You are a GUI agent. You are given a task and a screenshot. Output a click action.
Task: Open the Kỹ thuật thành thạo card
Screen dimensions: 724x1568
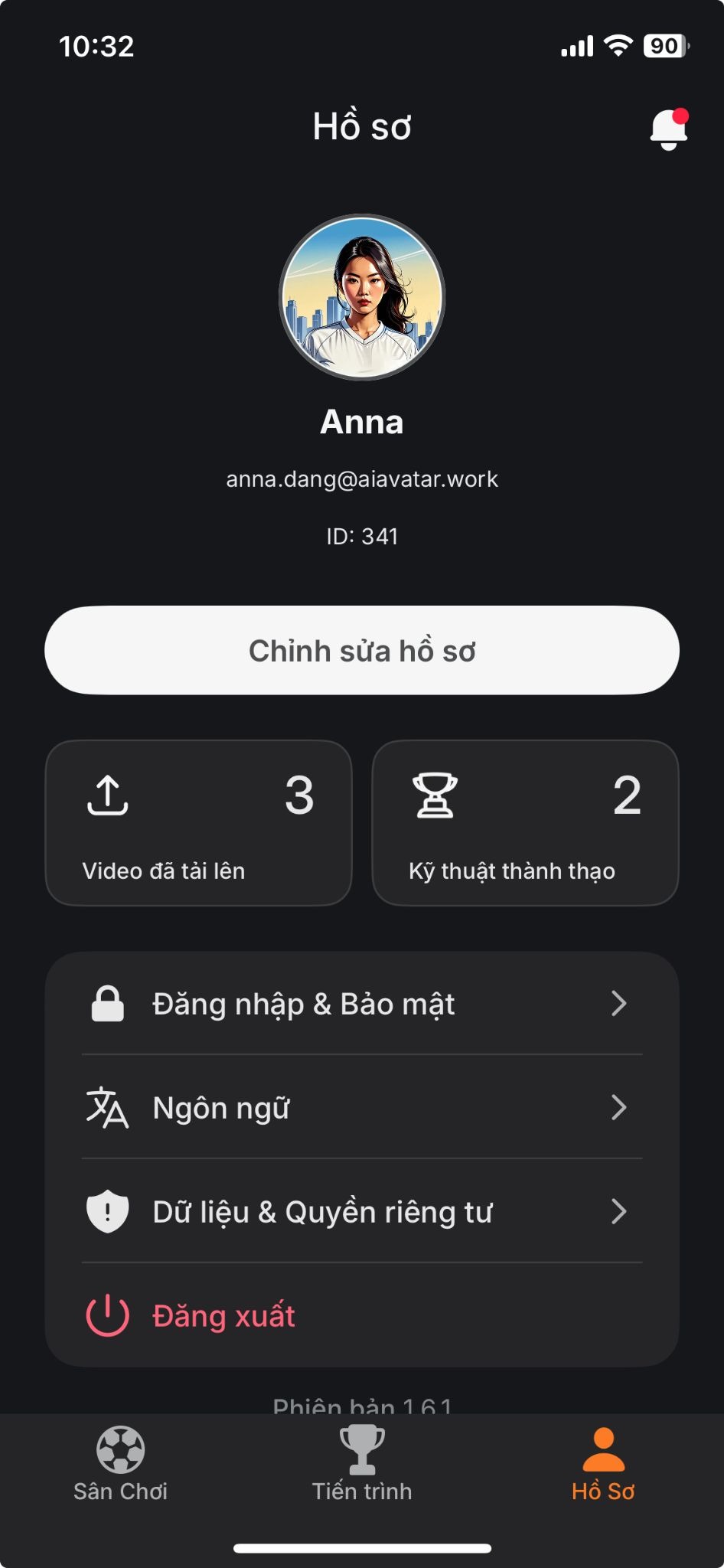pyautogui.click(x=525, y=823)
